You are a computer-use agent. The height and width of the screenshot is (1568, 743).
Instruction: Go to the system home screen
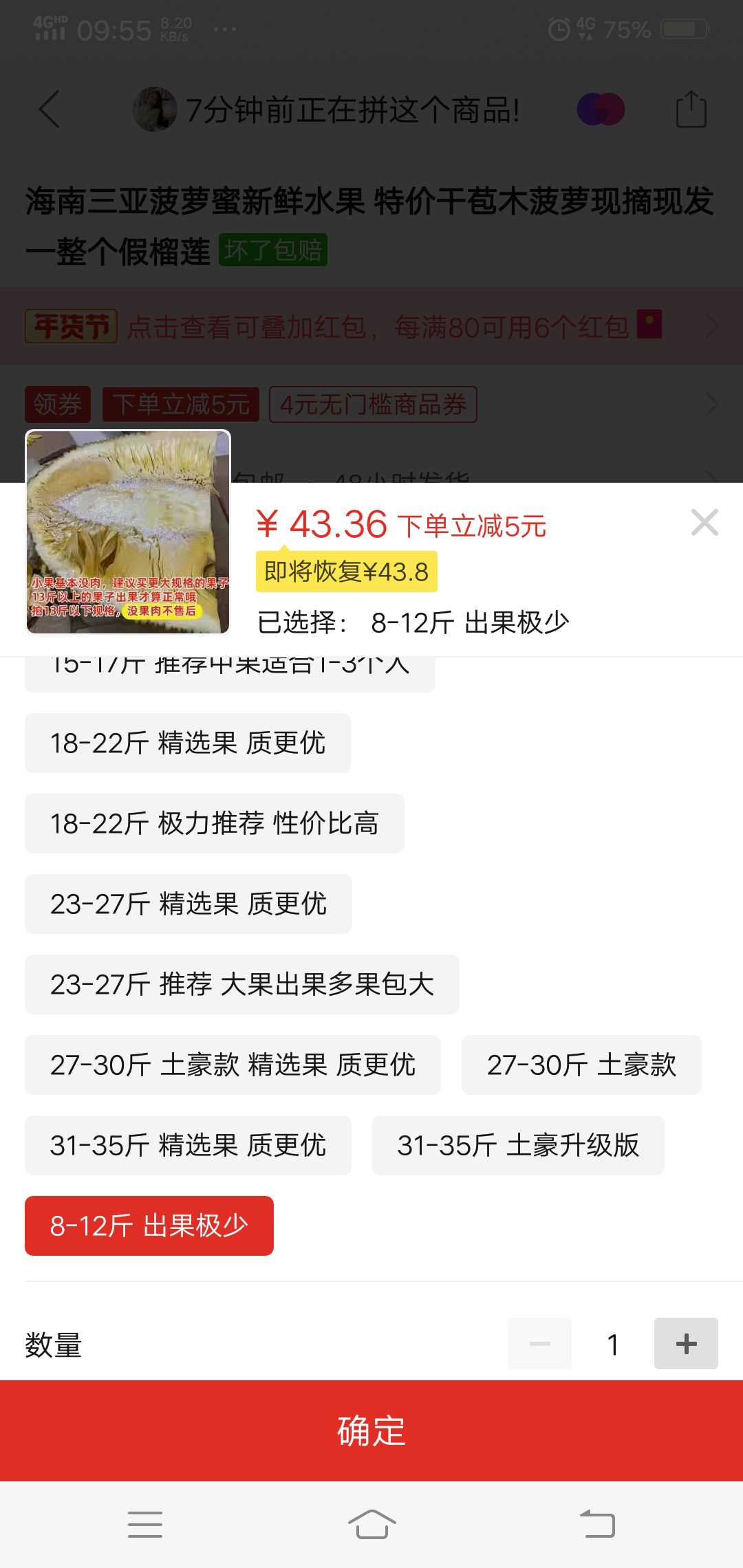tap(371, 1524)
